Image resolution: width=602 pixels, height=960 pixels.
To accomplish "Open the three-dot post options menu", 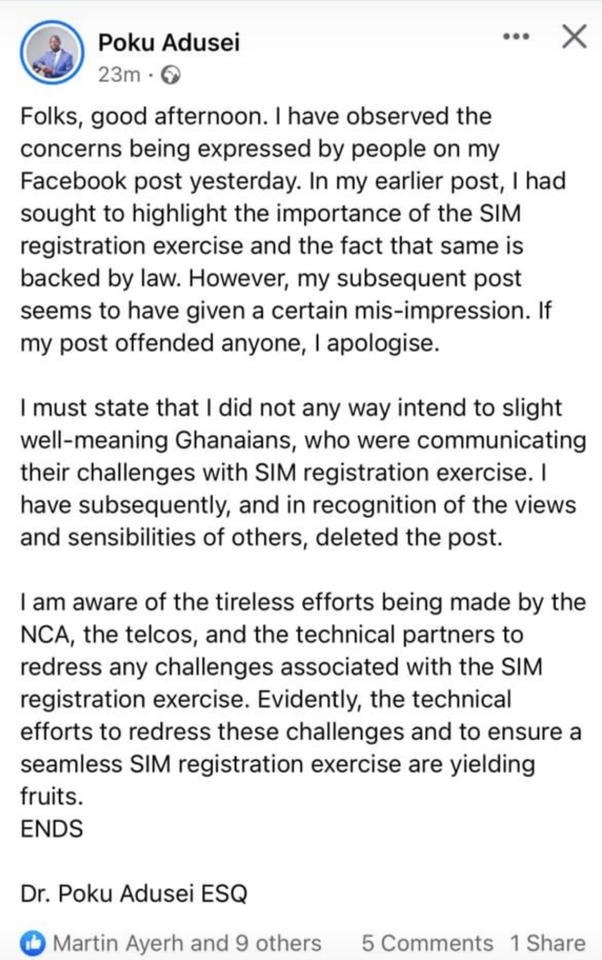I will [515, 39].
